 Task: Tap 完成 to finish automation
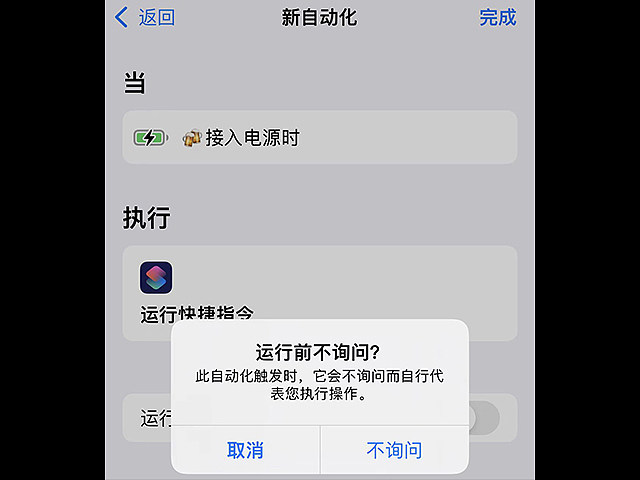[x=497, y=17]
